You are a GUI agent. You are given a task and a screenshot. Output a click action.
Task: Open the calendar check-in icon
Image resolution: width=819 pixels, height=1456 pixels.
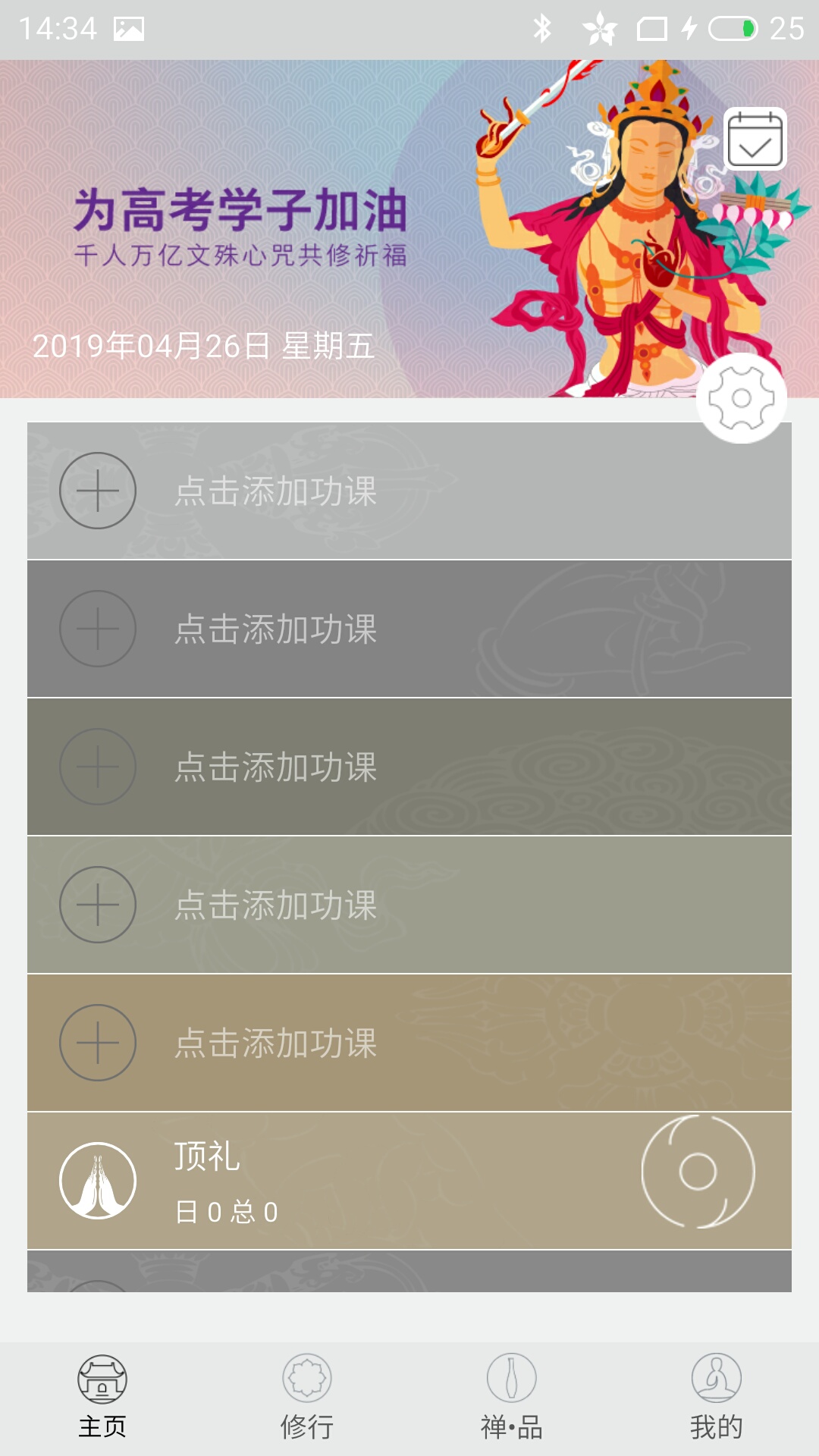tap(755, 140)
